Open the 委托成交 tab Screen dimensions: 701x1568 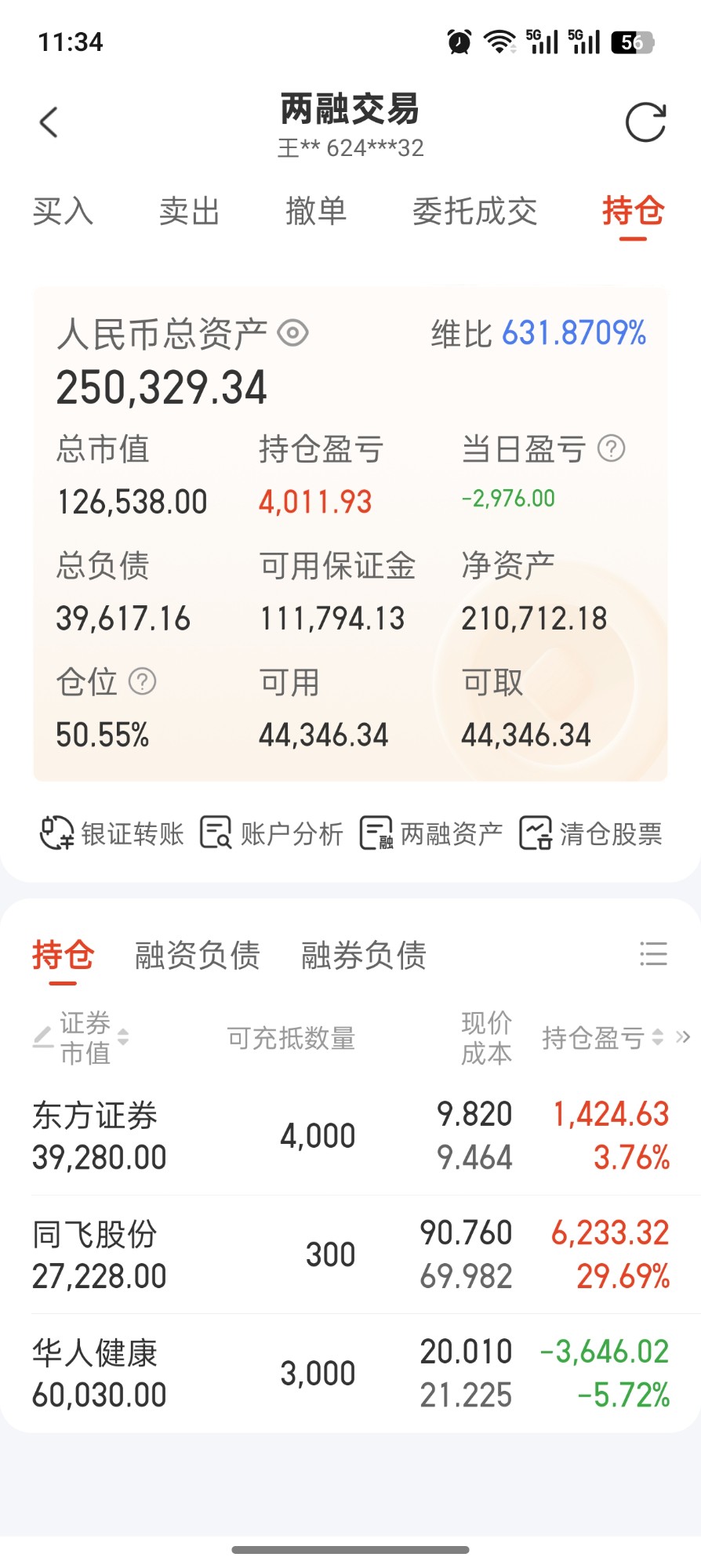[x=474, y=211]
